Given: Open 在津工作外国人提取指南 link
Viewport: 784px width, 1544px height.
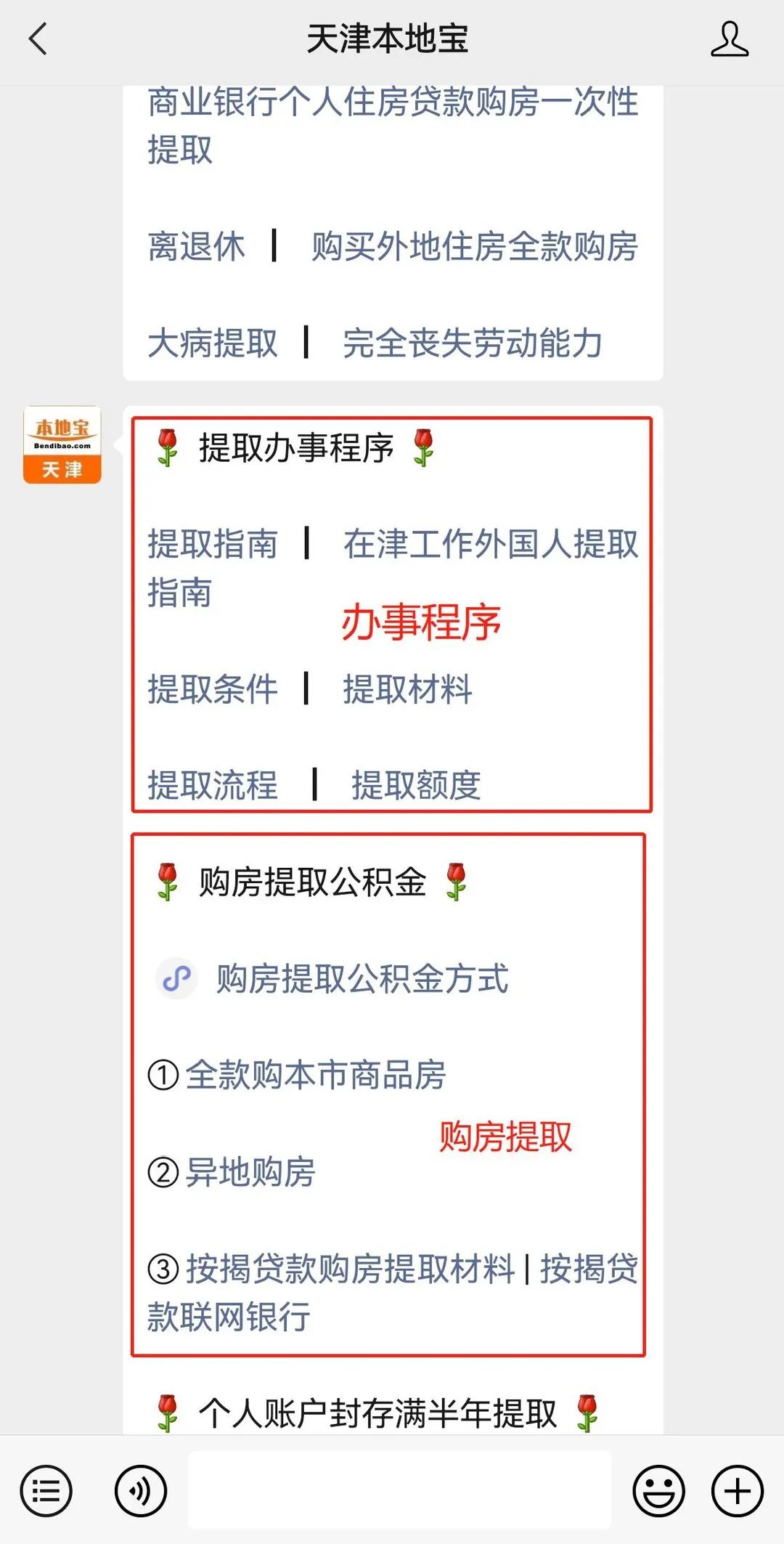Looking at the screenshot, I should 490,544.
